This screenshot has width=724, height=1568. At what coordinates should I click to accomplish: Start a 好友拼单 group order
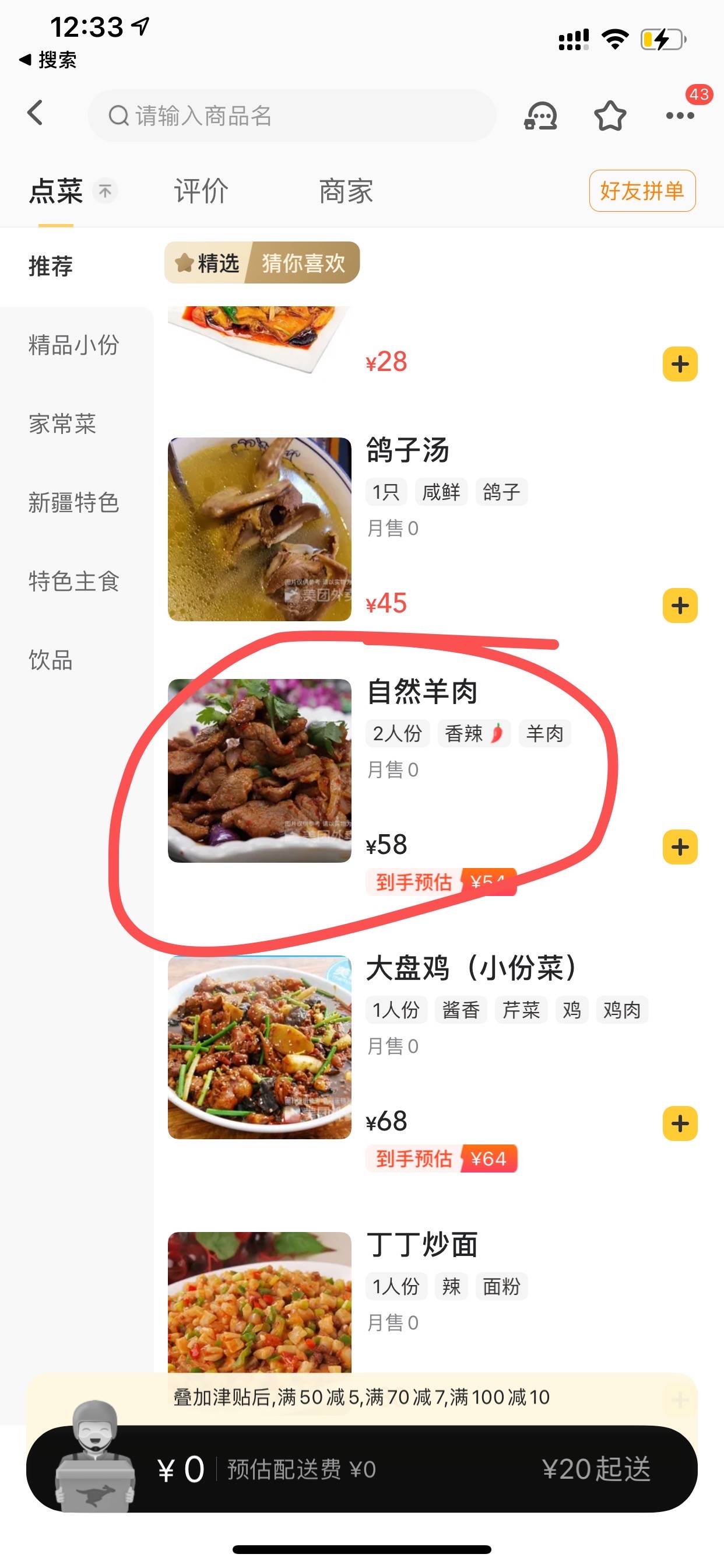642,191
